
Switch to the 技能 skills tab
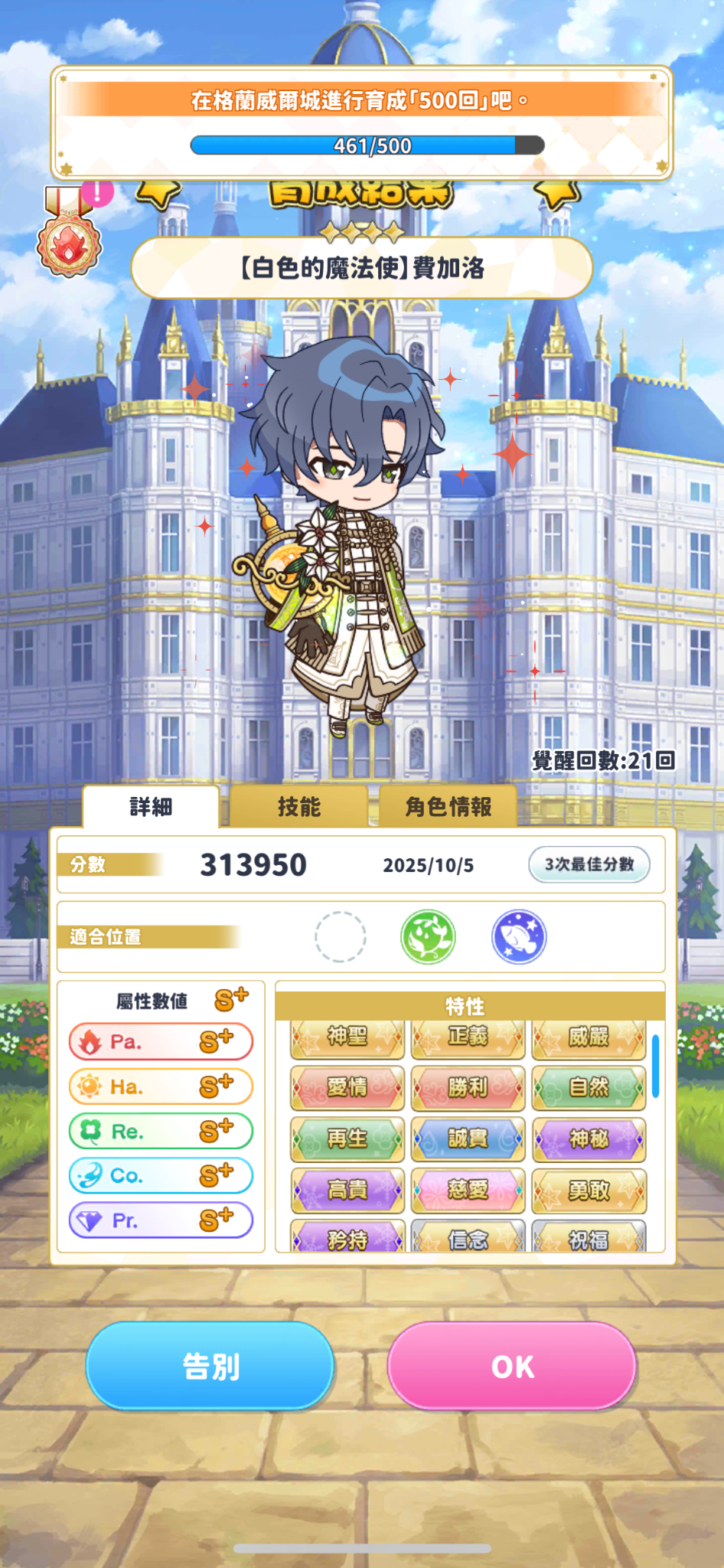point(298,806)
